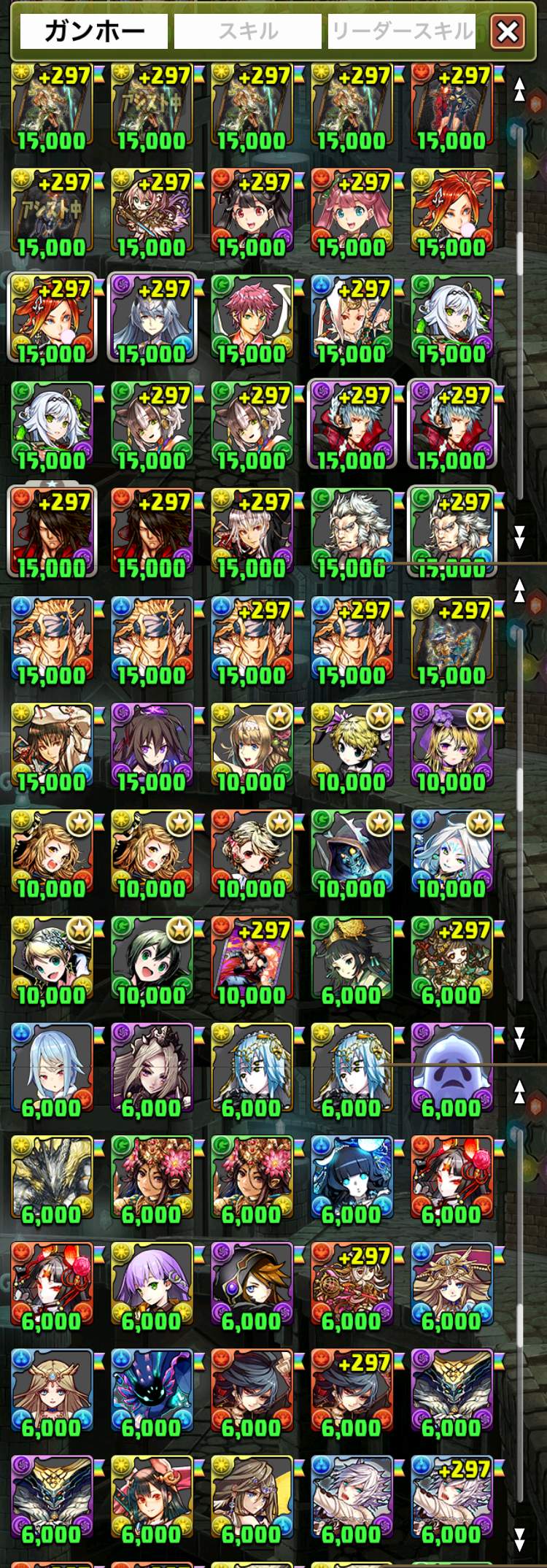Open the silver dragon monster worth 6,000
Viewport: 547px width, 1568px height.
tap(52, 1178)
